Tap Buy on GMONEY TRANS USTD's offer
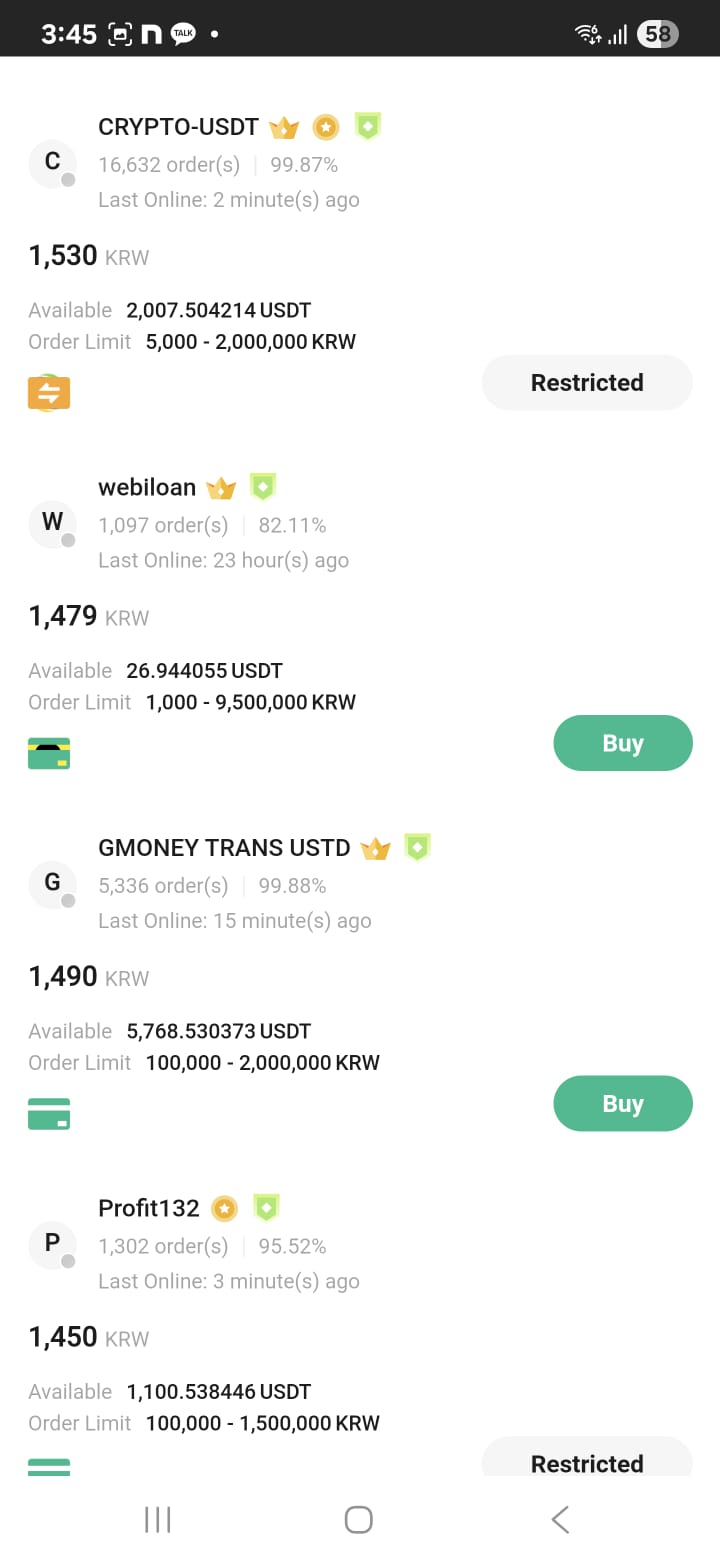 click(x=622, y=1103)
